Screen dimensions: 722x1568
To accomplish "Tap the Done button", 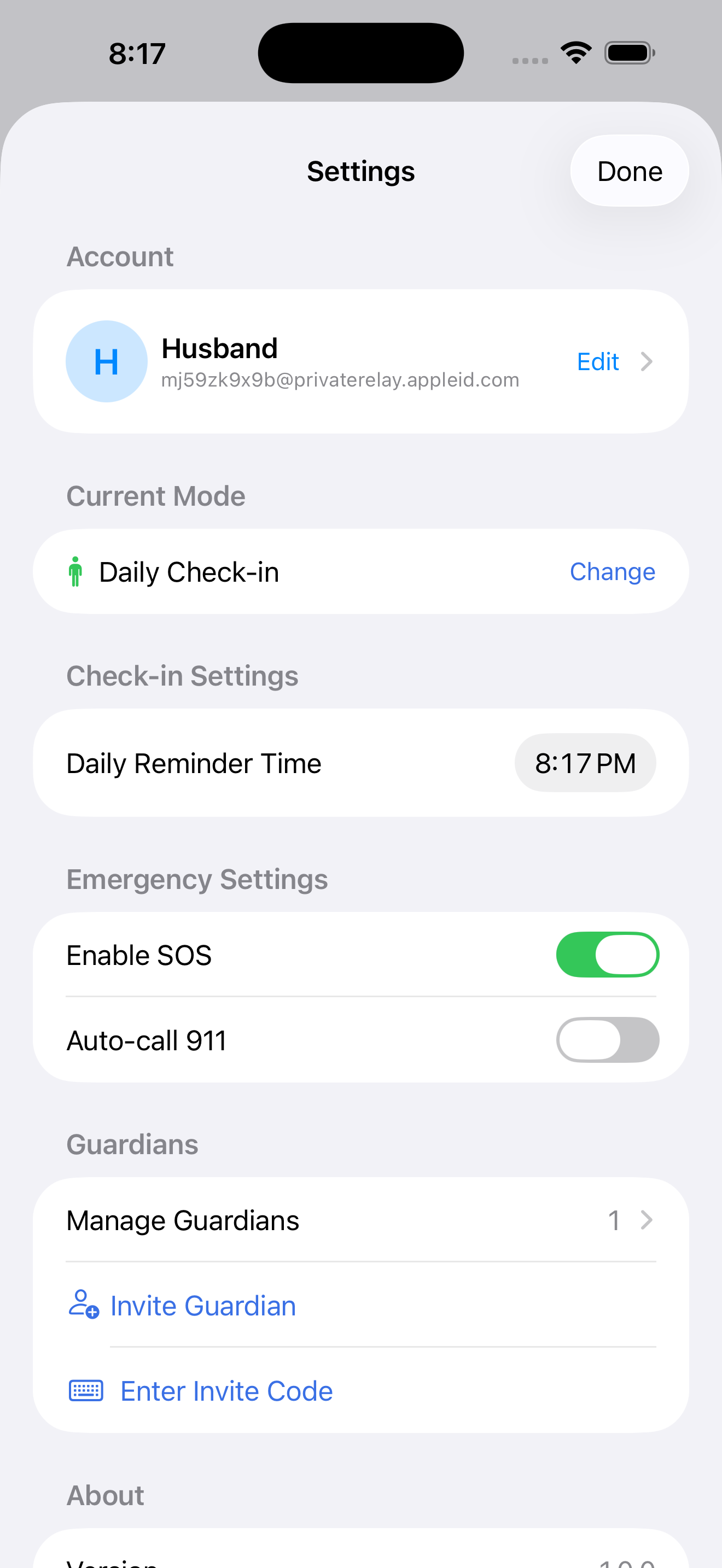I will (x=629, y=171).
